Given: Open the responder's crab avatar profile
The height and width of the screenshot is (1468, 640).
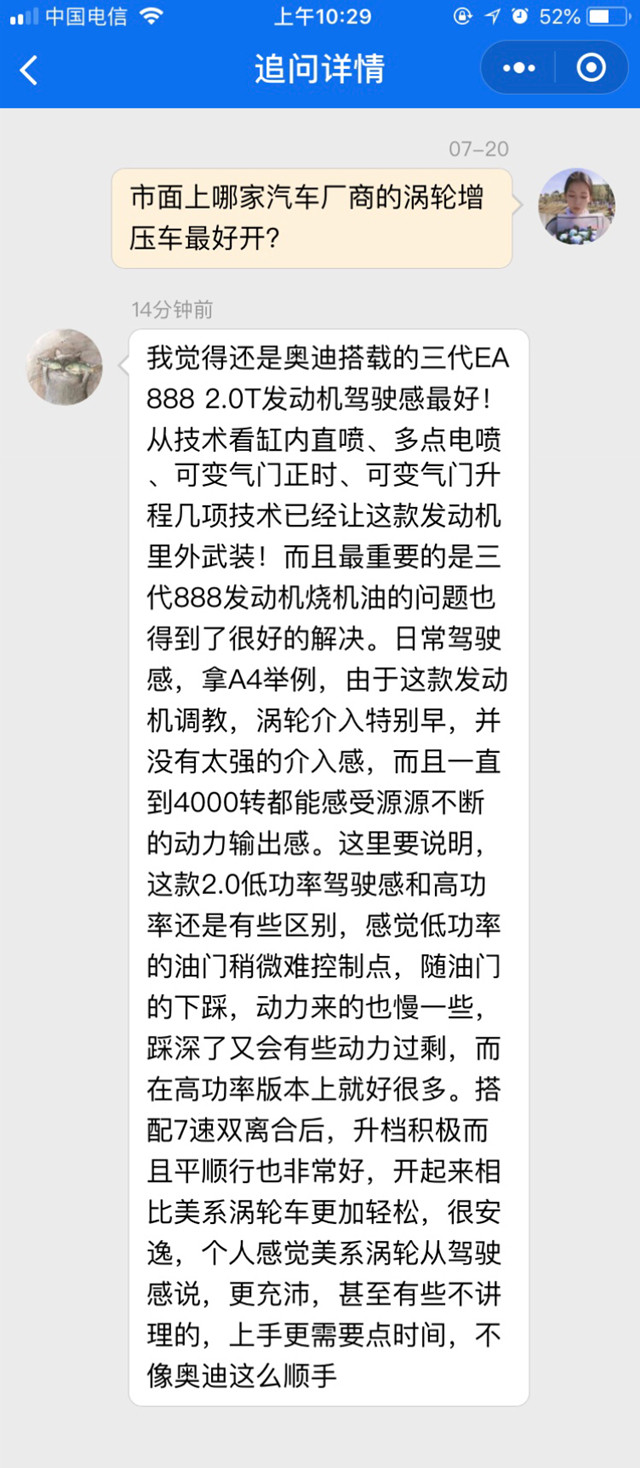Looking at the screenshot, I should click(x=65, y=367).
